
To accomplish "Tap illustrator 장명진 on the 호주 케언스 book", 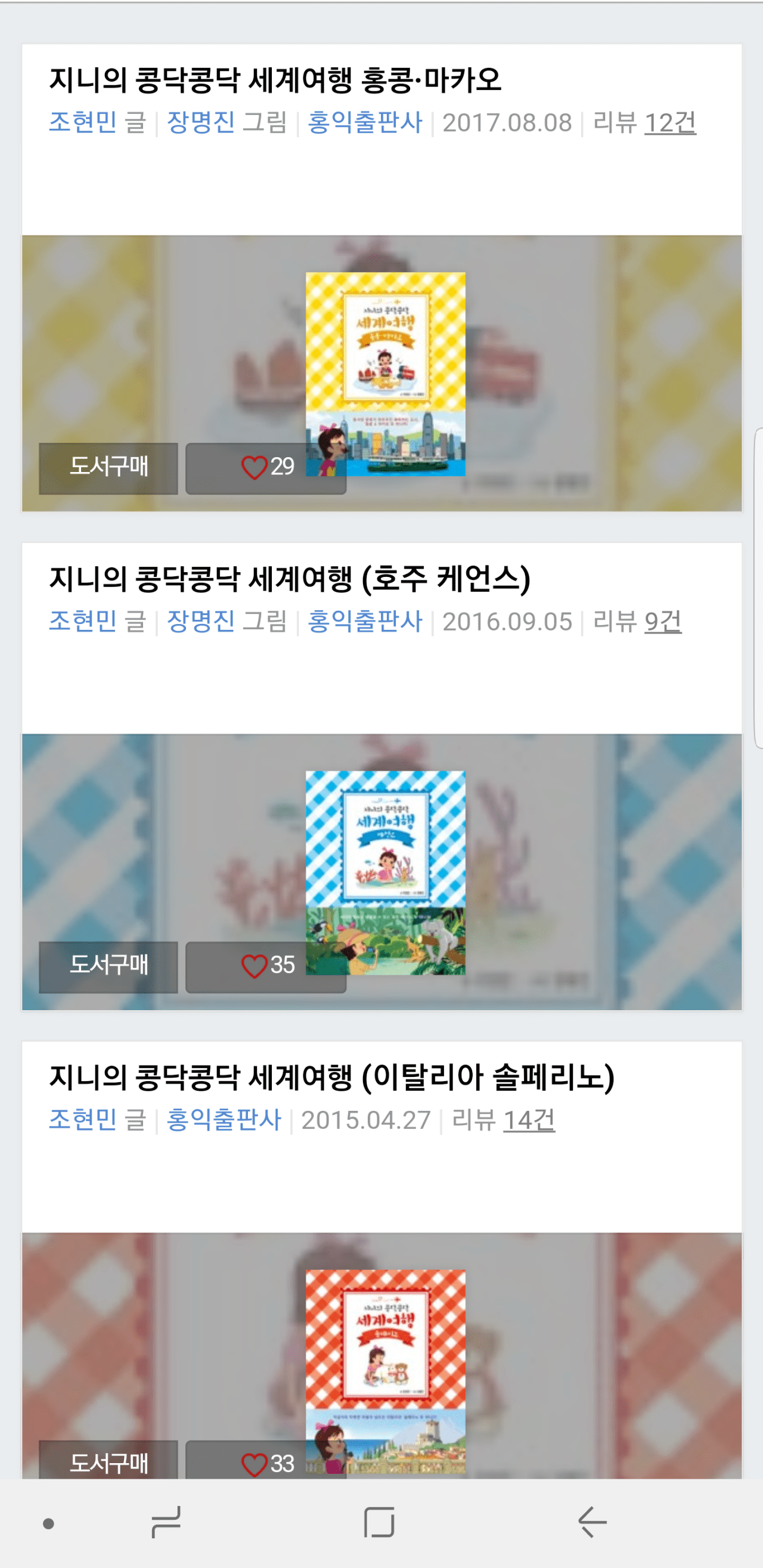I will (201, 622).
